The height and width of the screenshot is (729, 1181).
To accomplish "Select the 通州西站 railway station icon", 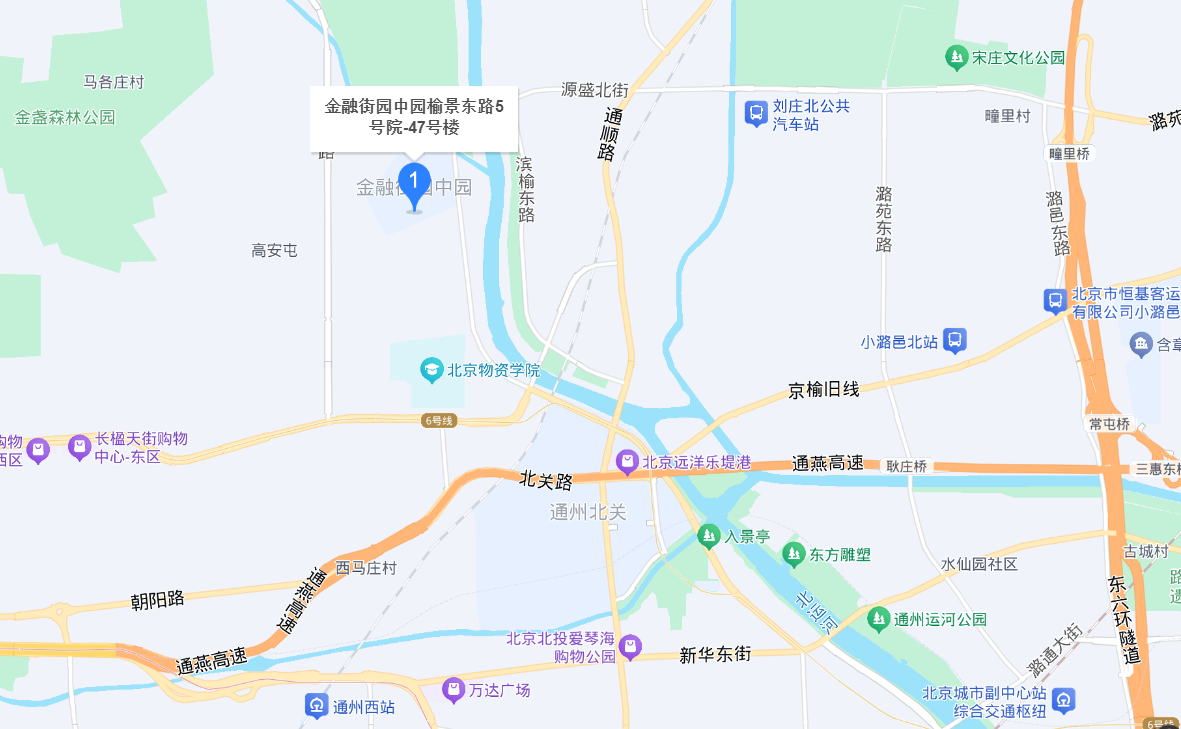I will pyautogui.click(x=317, y=706).
